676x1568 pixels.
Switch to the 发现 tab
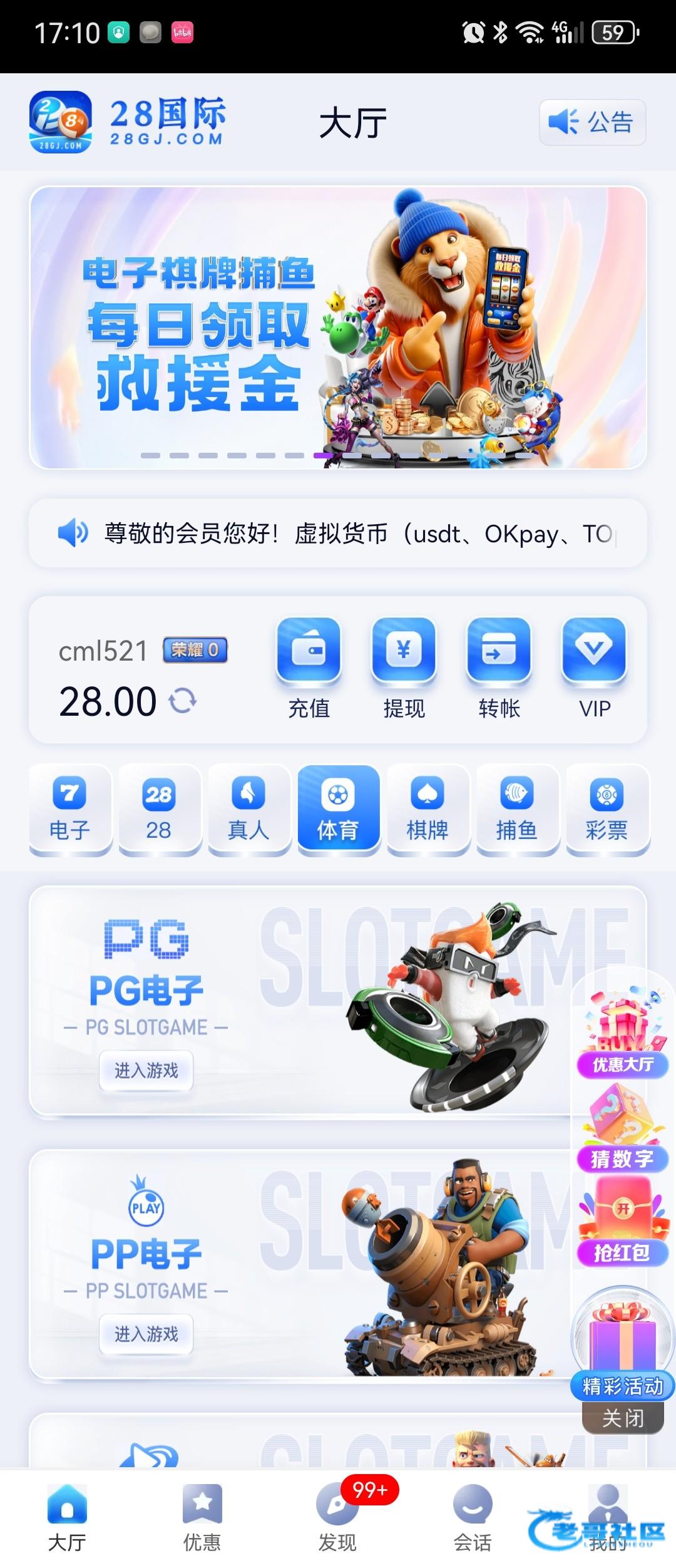[337, 1518]
